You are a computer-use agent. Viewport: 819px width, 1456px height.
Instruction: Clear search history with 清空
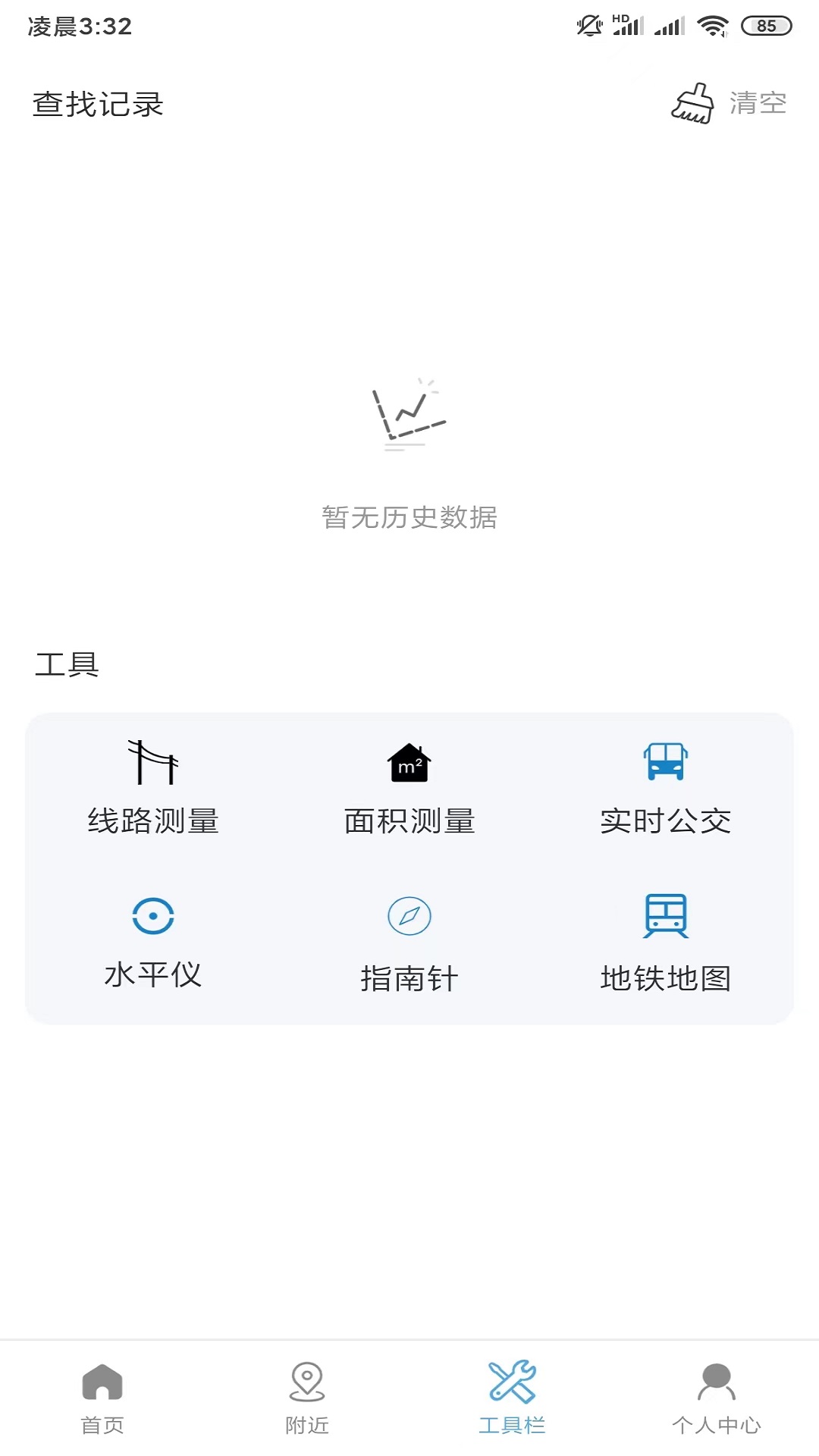[730, 104]
